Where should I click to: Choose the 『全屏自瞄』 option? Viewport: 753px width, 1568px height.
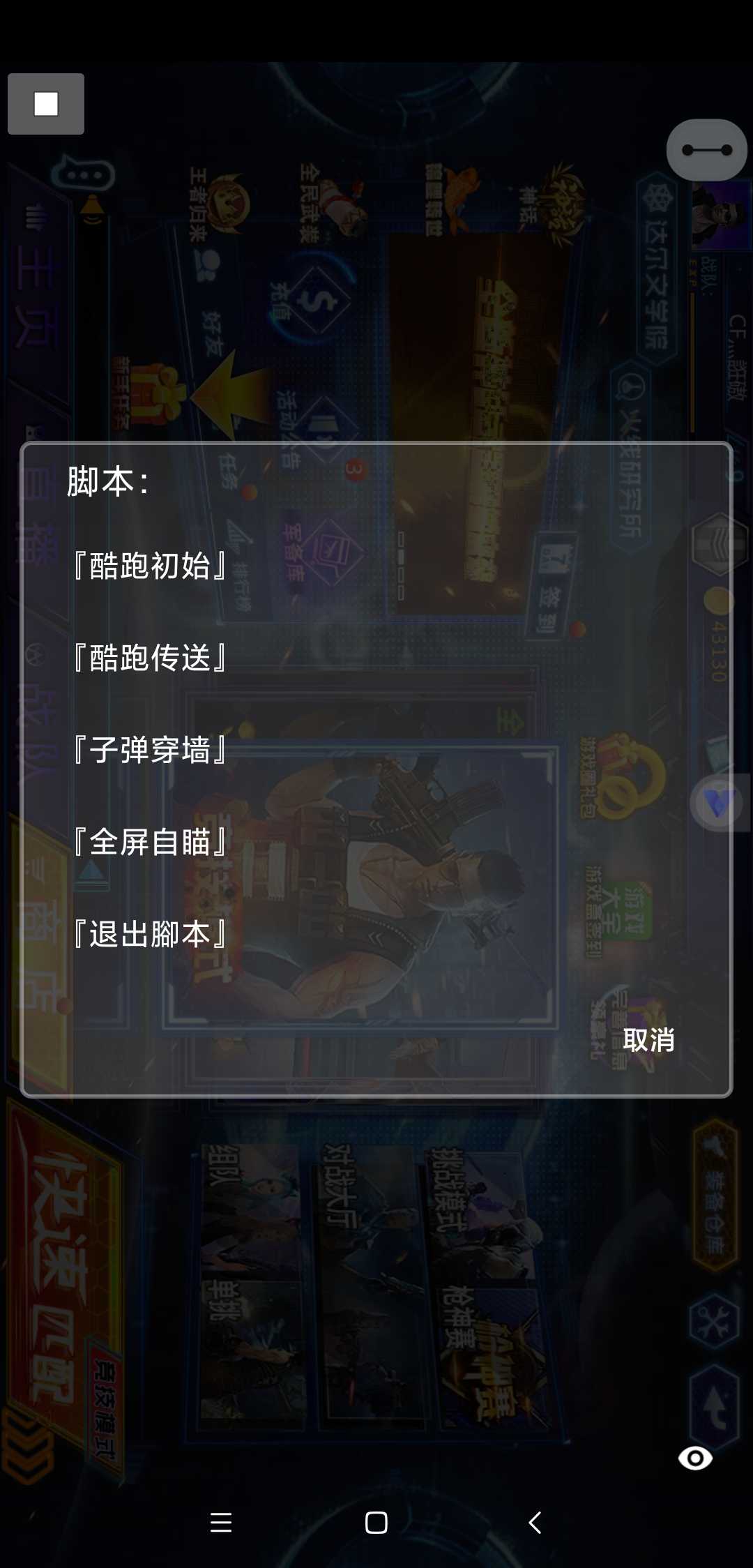(150, 842)
